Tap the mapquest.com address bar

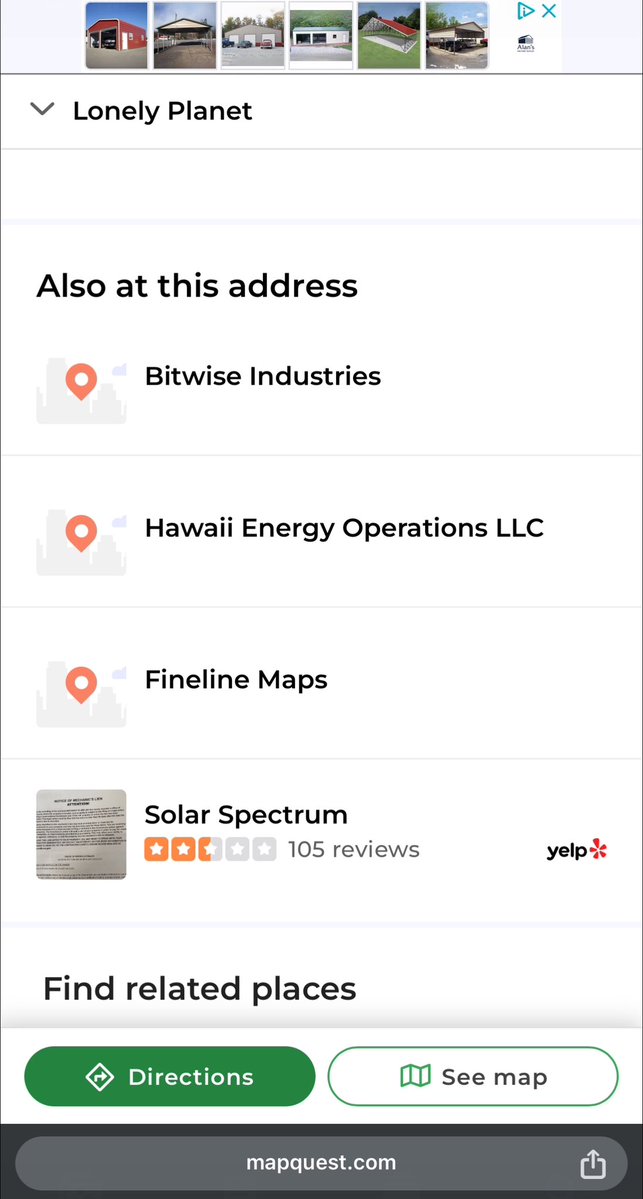click(x=320, y=1163)
